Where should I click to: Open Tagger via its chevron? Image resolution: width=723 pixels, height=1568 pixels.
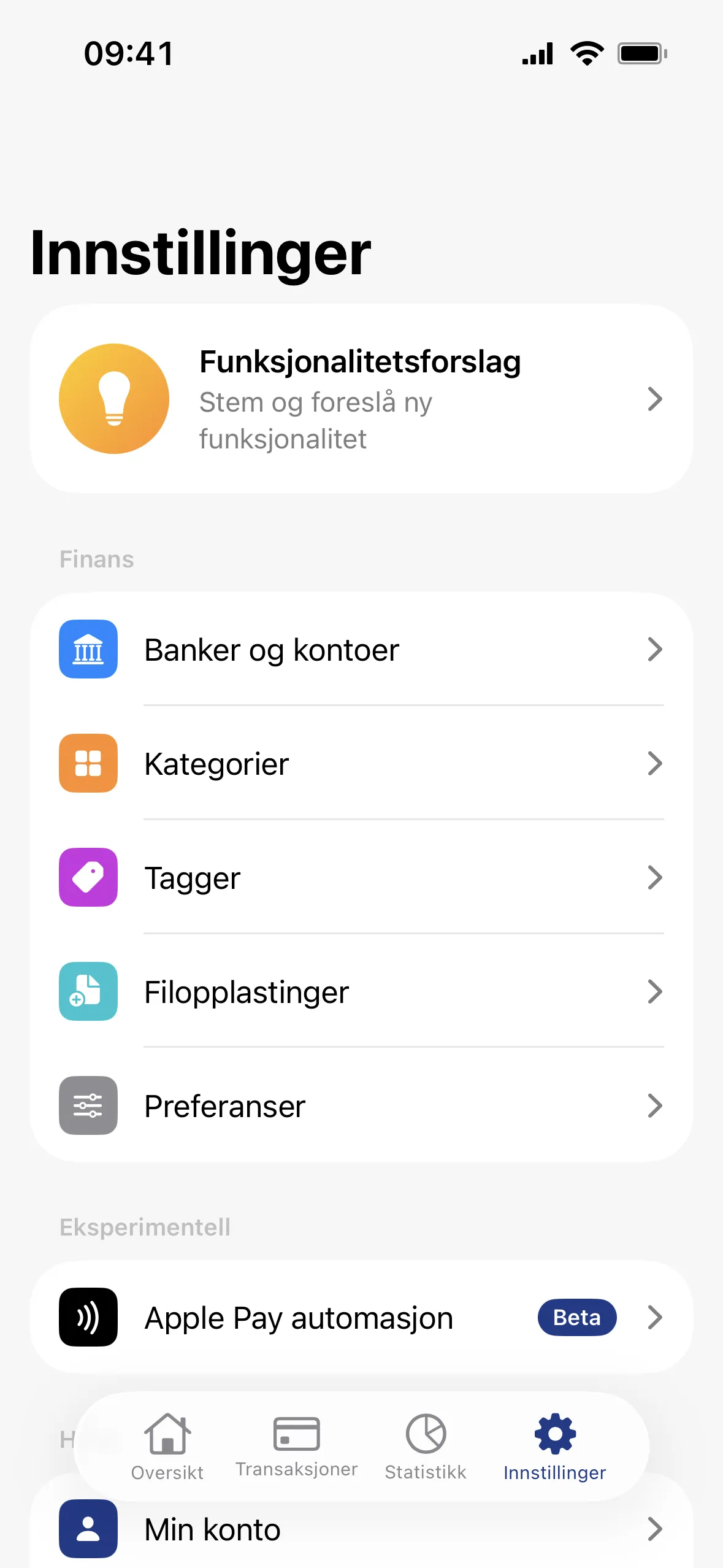(656, 878)
